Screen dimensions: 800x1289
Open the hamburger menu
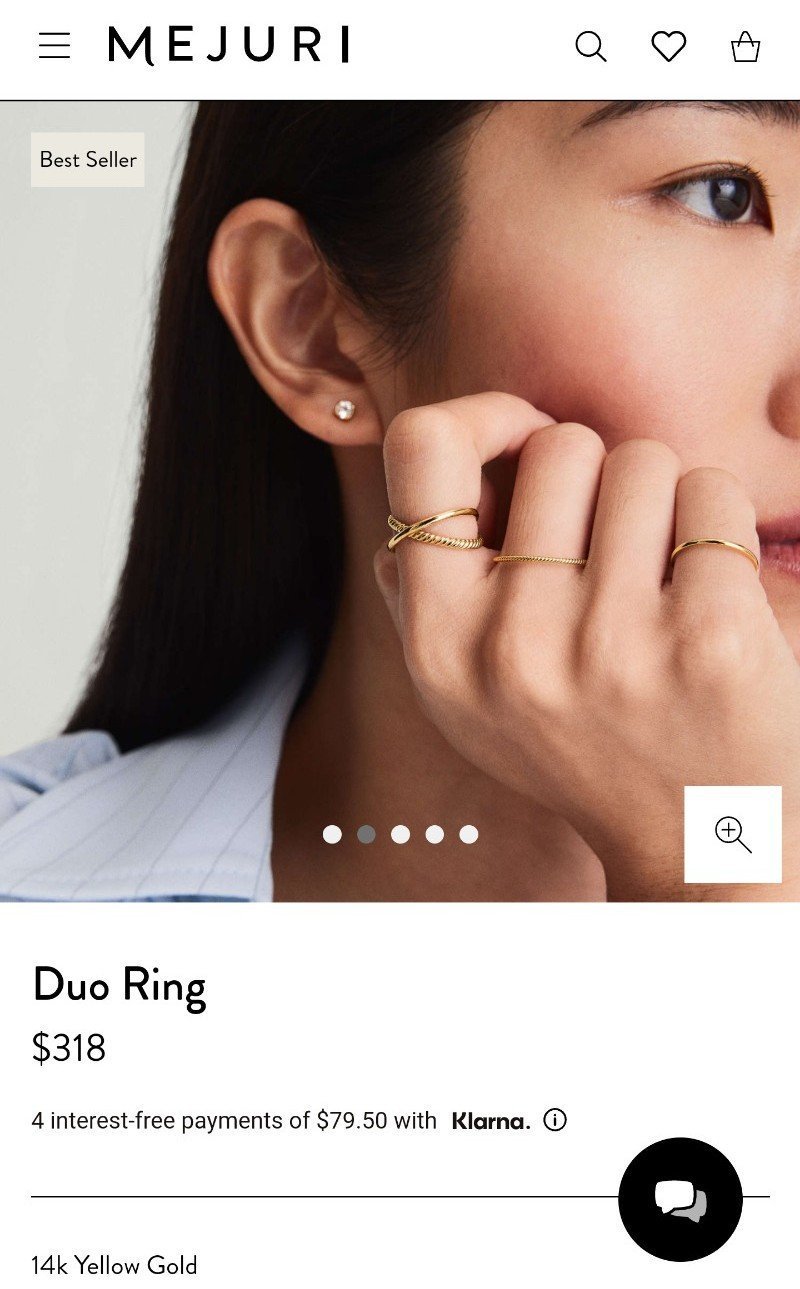coord(54,46)
